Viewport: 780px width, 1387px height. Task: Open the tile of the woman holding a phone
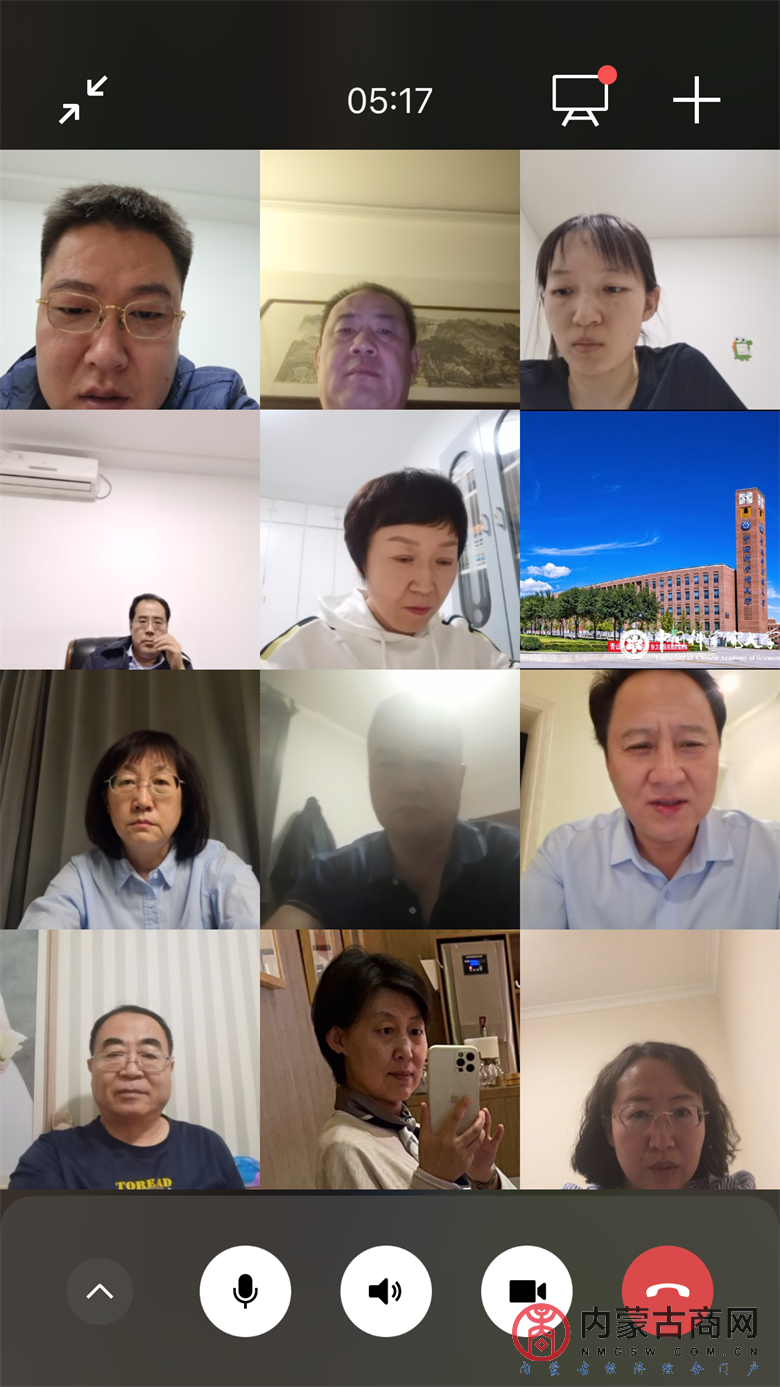pos(390,1060)
